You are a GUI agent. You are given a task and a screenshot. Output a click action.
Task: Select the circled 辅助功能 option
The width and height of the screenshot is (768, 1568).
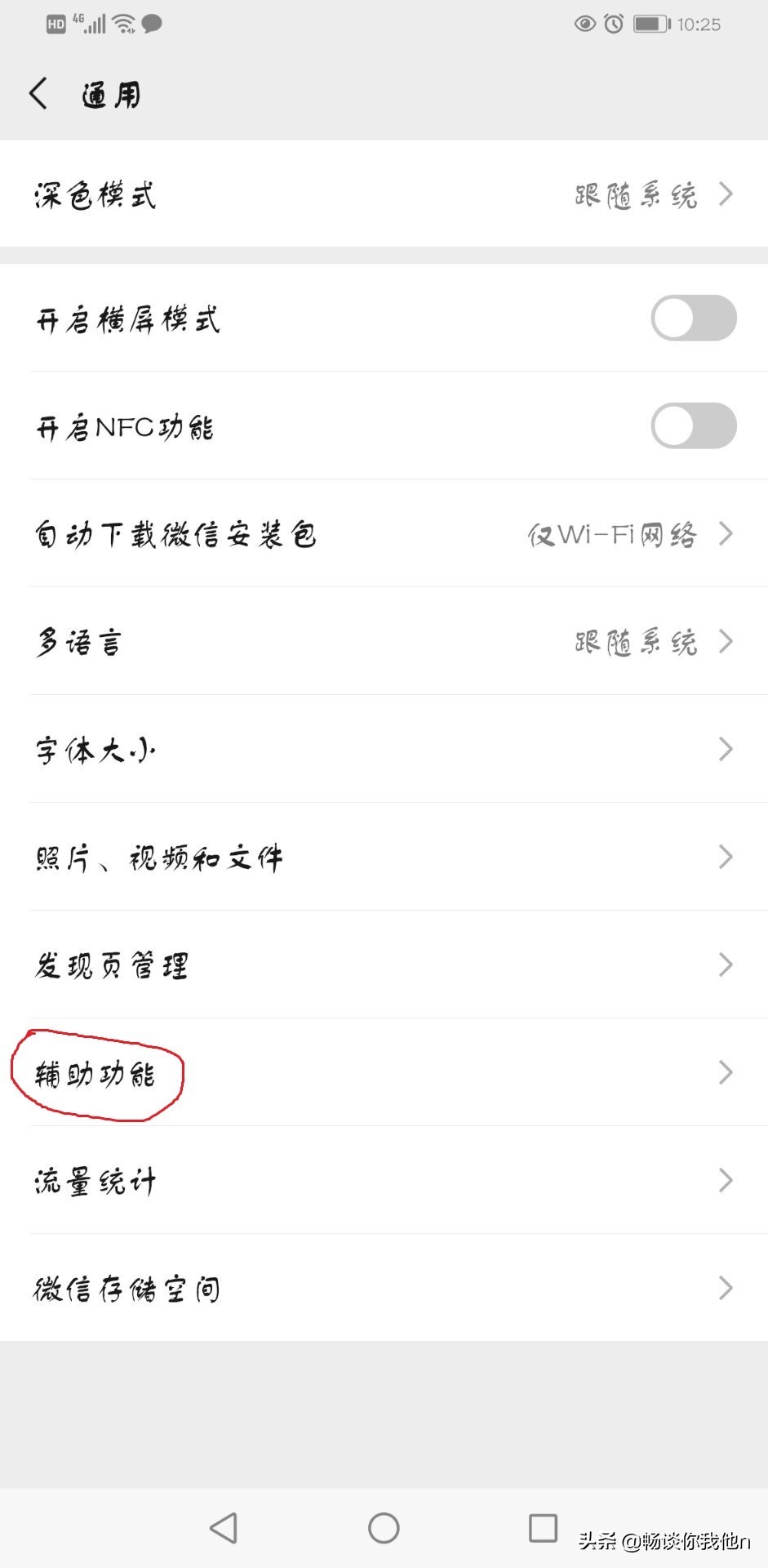point(98,1073)
